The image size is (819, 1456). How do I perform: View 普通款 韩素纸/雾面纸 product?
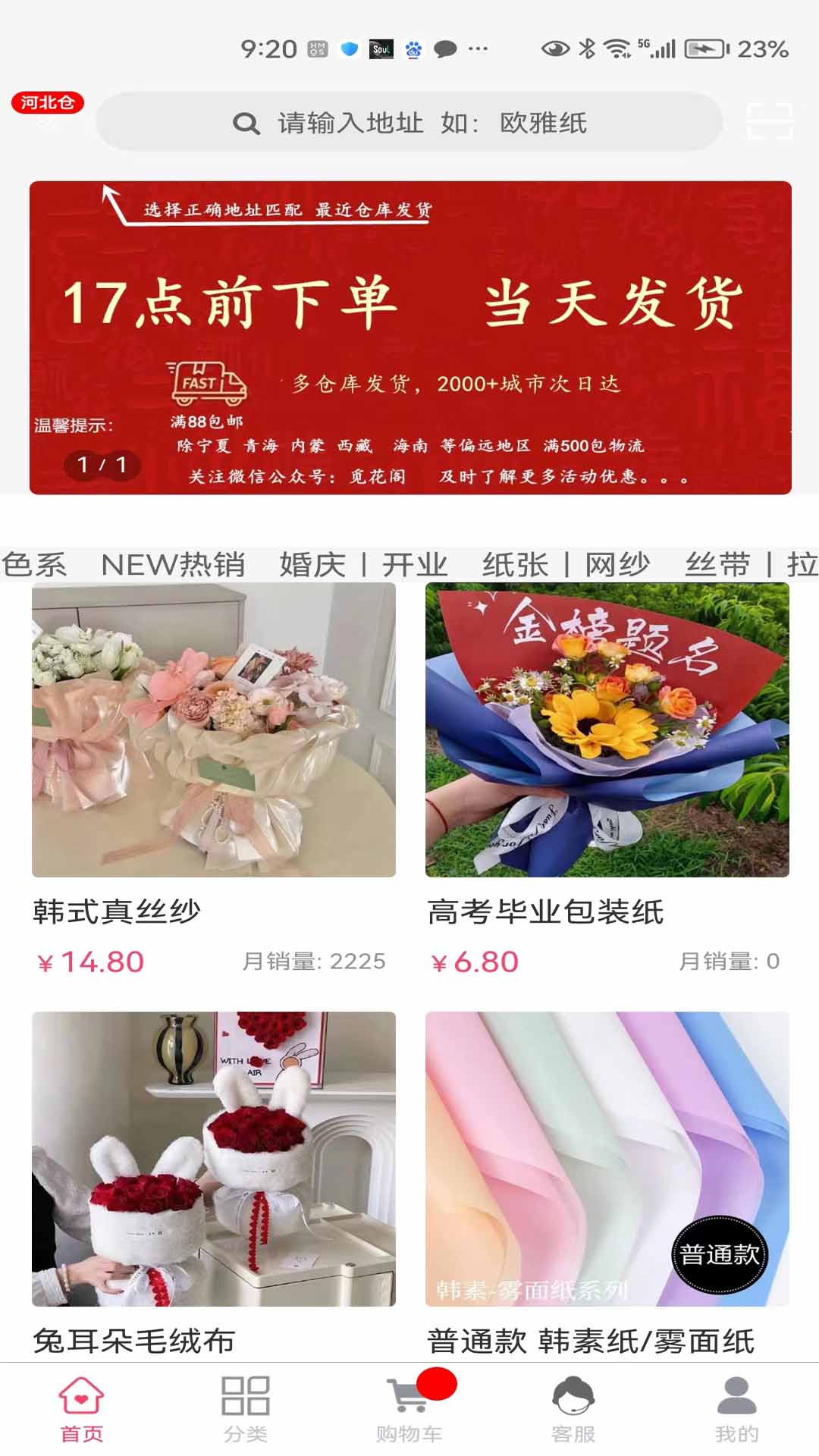click(607, 1159)
